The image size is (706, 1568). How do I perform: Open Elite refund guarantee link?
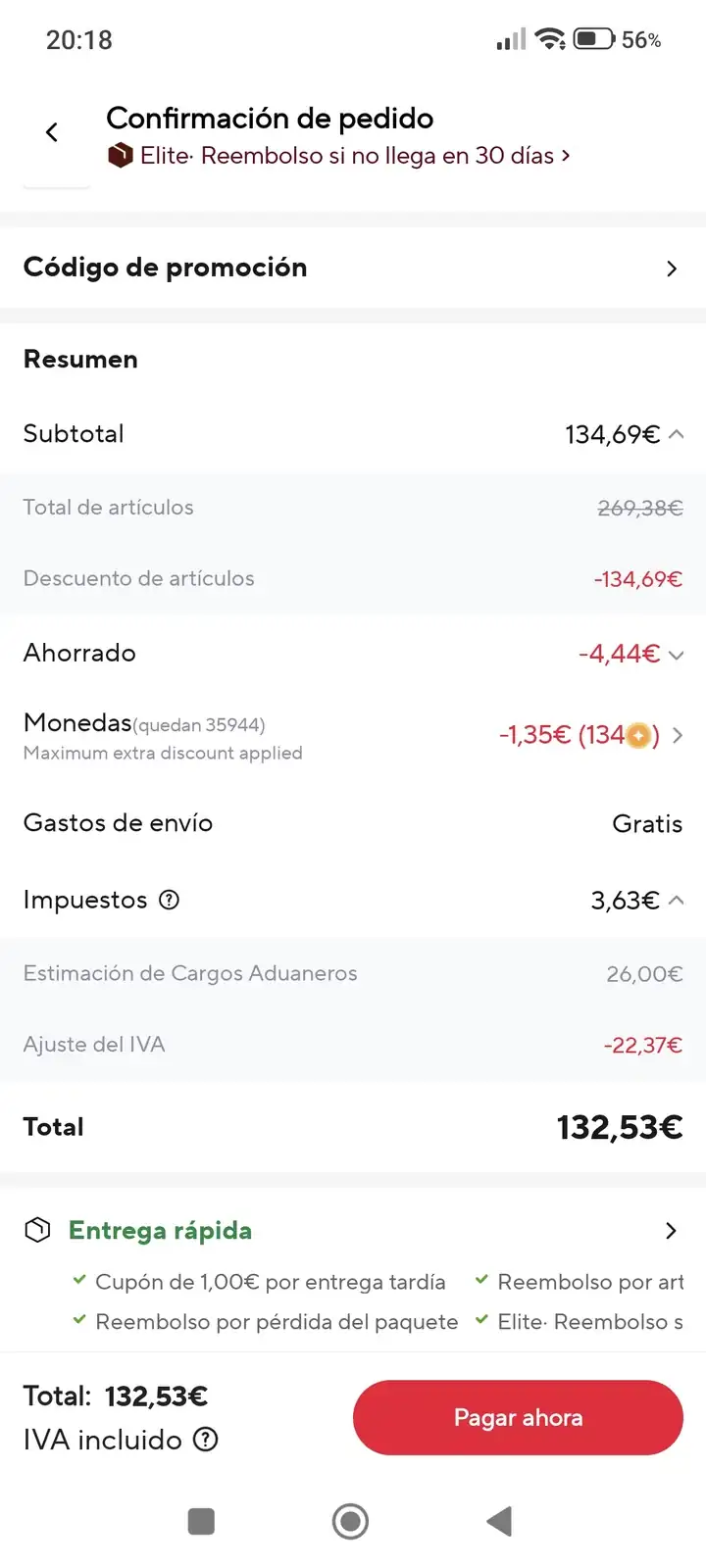[x=339, y=156]
